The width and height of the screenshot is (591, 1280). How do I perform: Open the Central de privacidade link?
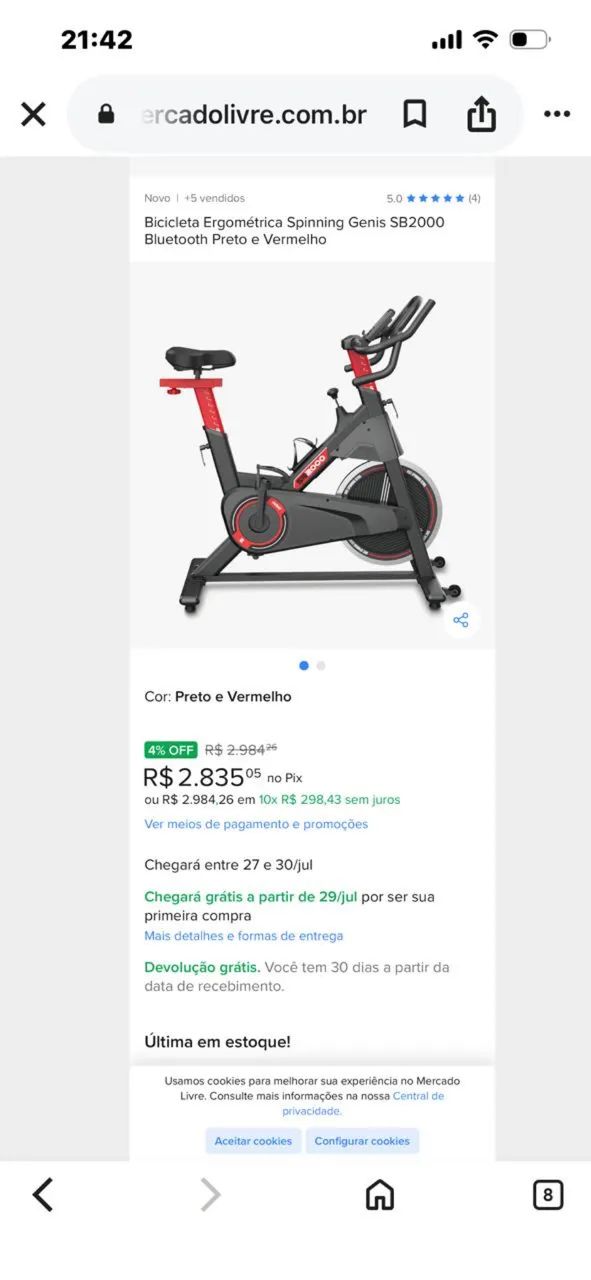[363, 1103]
